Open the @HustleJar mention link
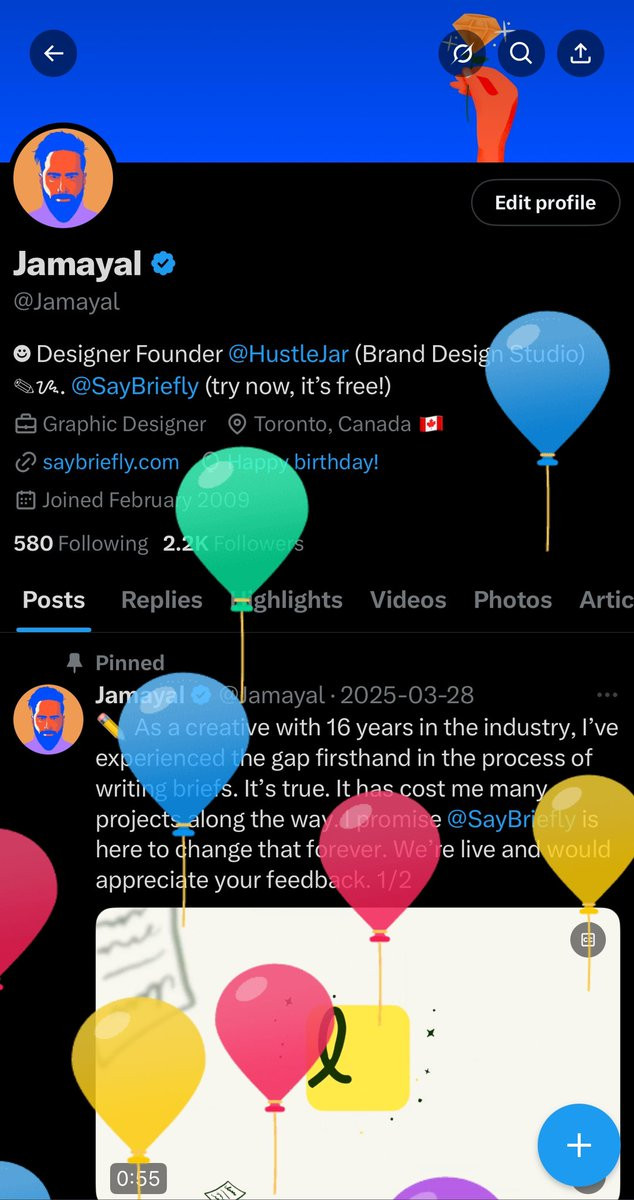The width and height of the screenshot is (634, 1200). pos(288,354)
